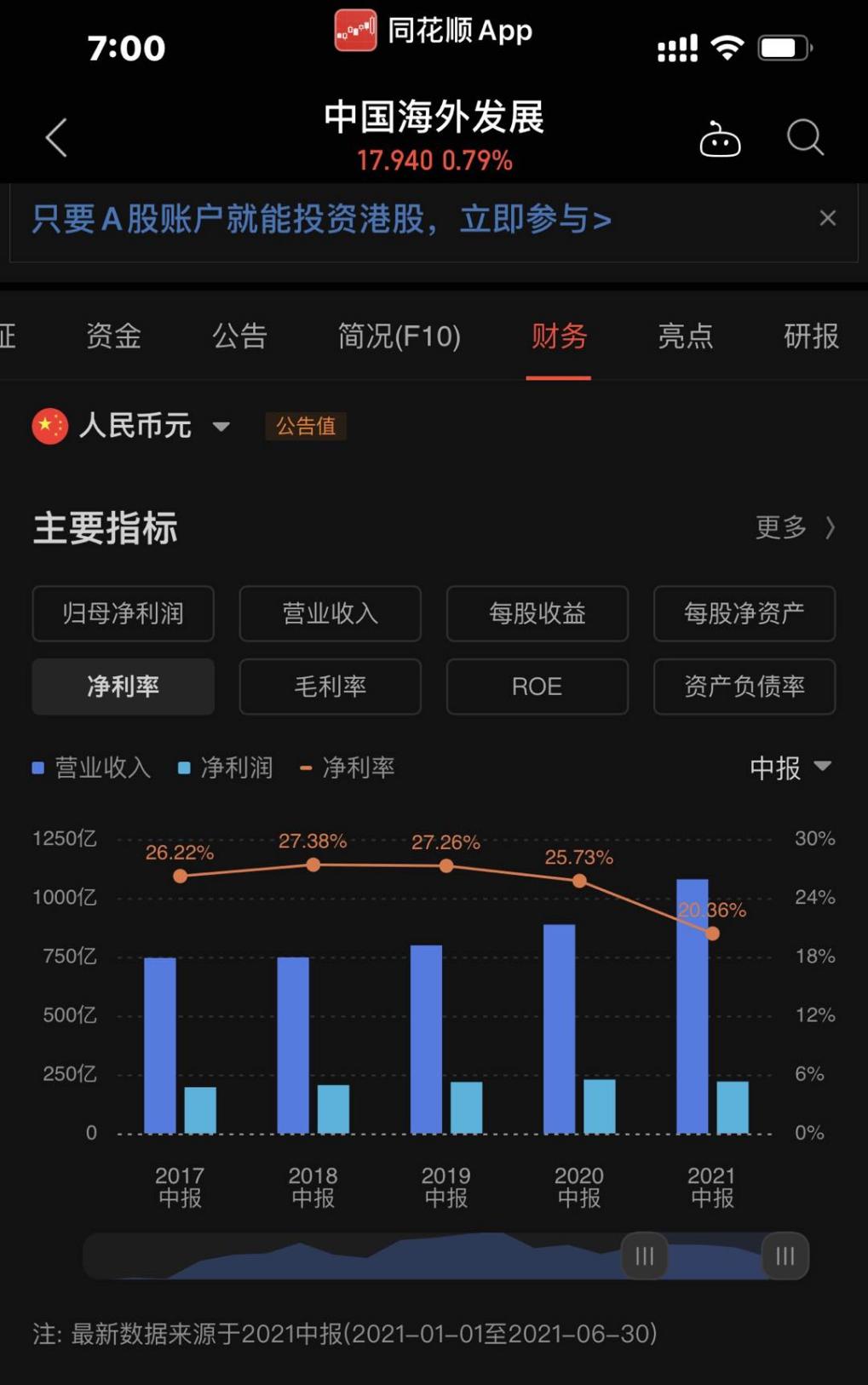Switch to the 研报 tab
The width and height of the screenshot is (868, 1385).
[x=811, y=336]
